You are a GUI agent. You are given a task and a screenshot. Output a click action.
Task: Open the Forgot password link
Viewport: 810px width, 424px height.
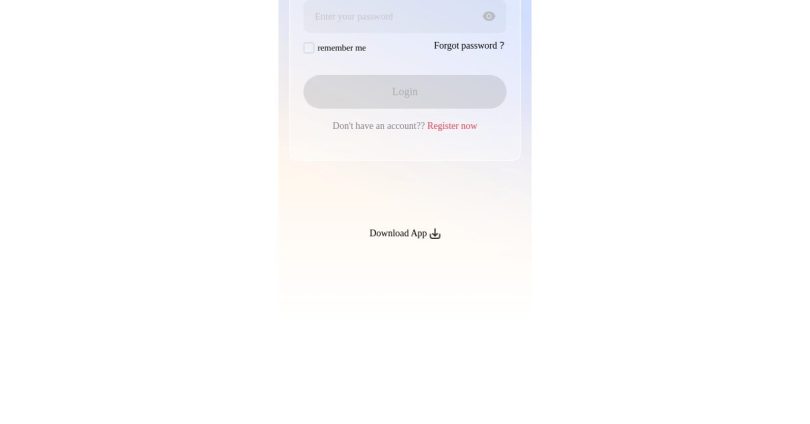468,46
